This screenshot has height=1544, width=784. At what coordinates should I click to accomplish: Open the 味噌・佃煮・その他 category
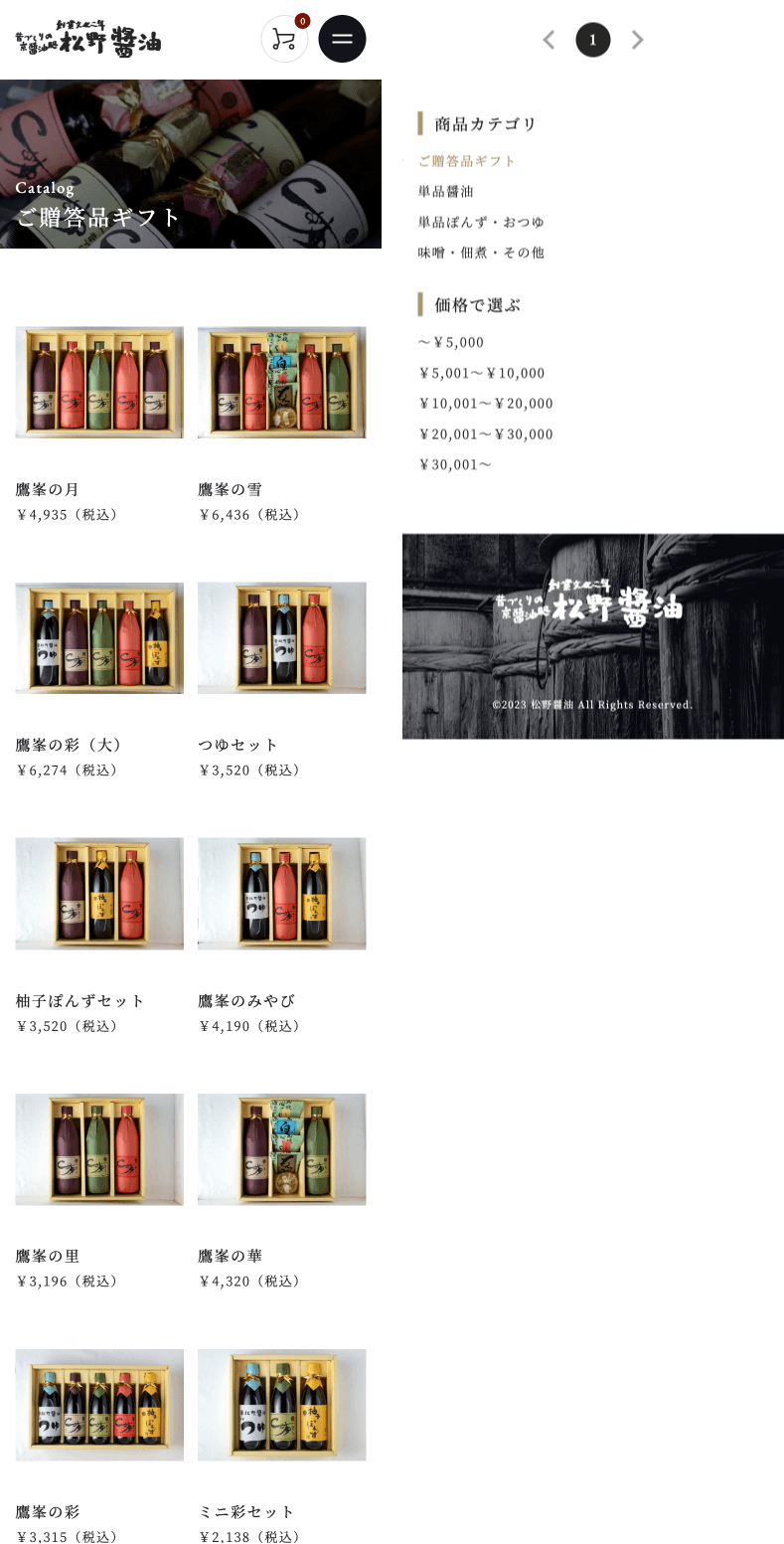481,253
